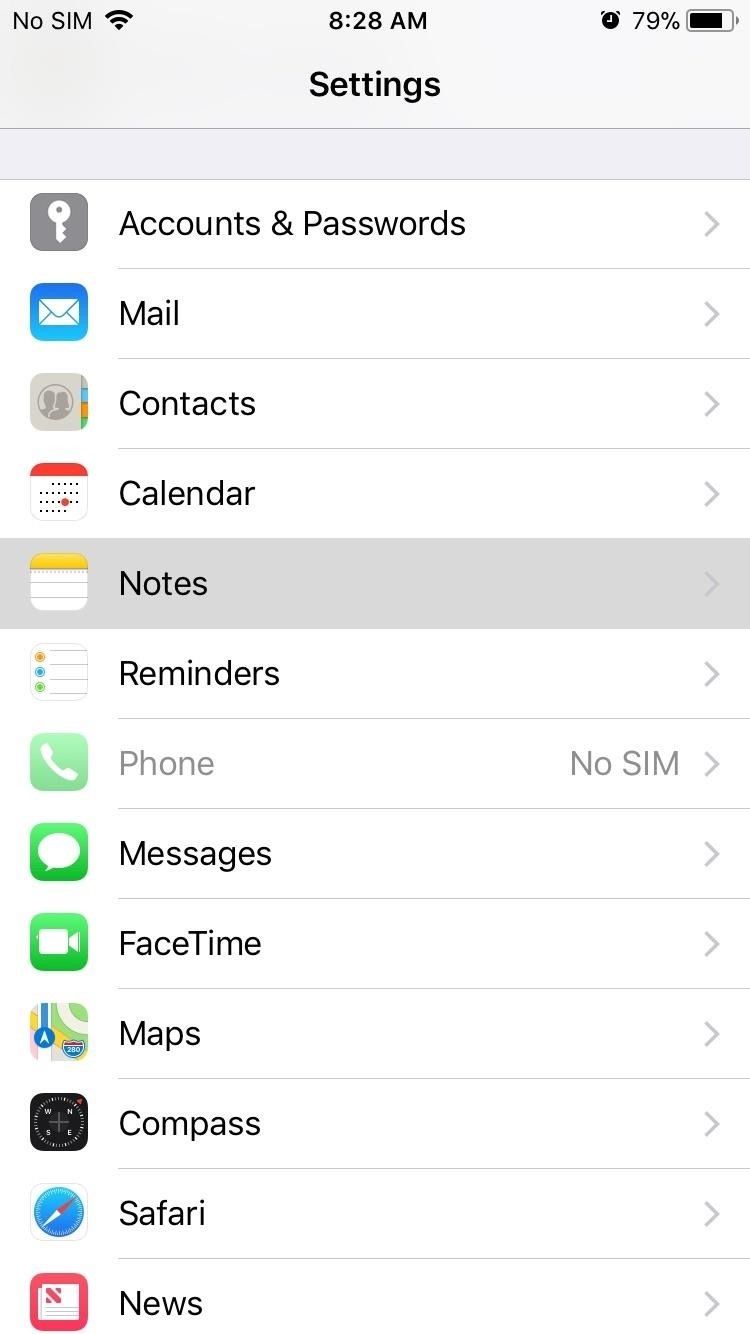Tap the Calendar app icon
This screenshot has height=1334, width=750.
point(59,493)
